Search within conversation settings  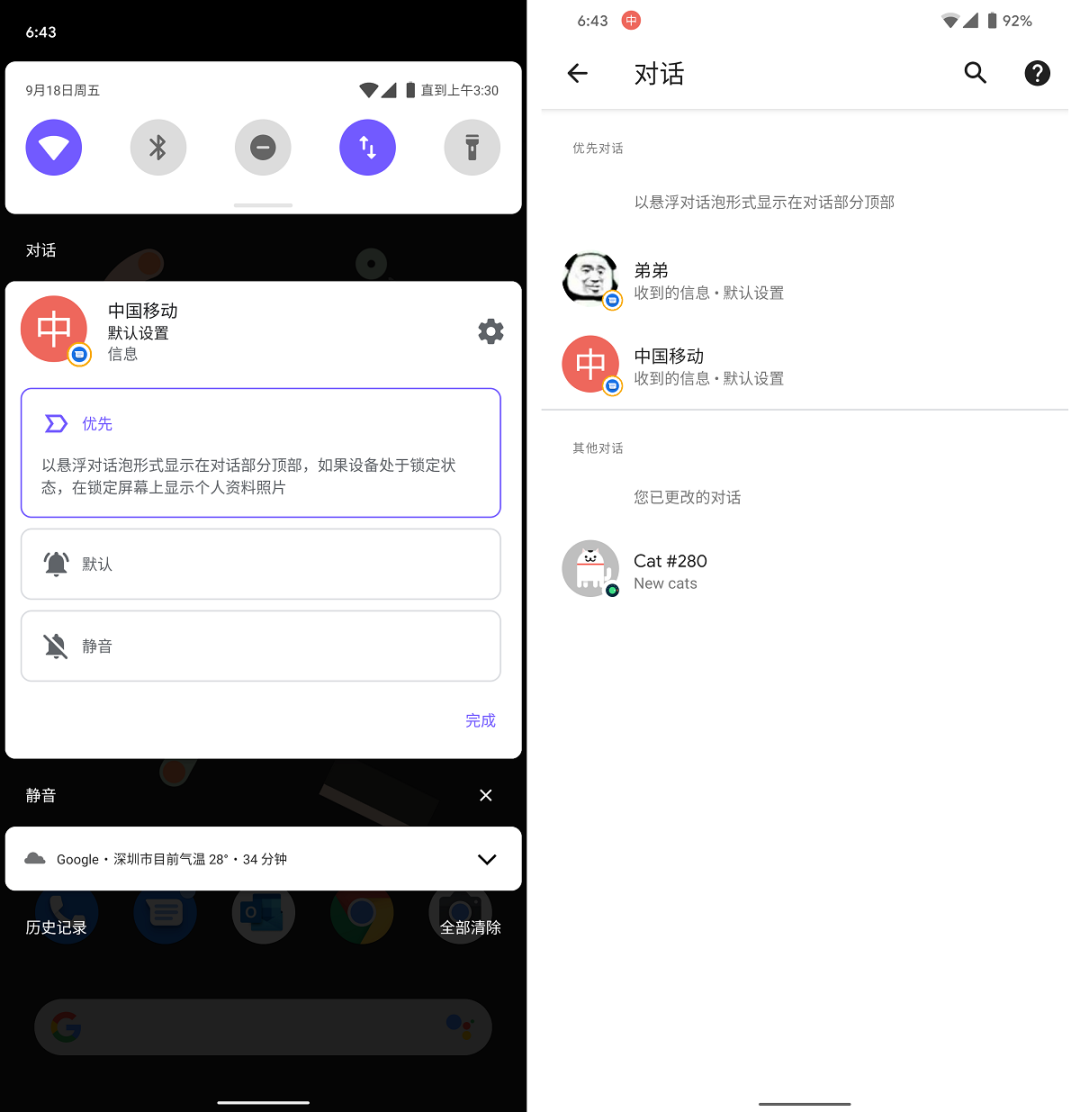click(x=975, y=73)
